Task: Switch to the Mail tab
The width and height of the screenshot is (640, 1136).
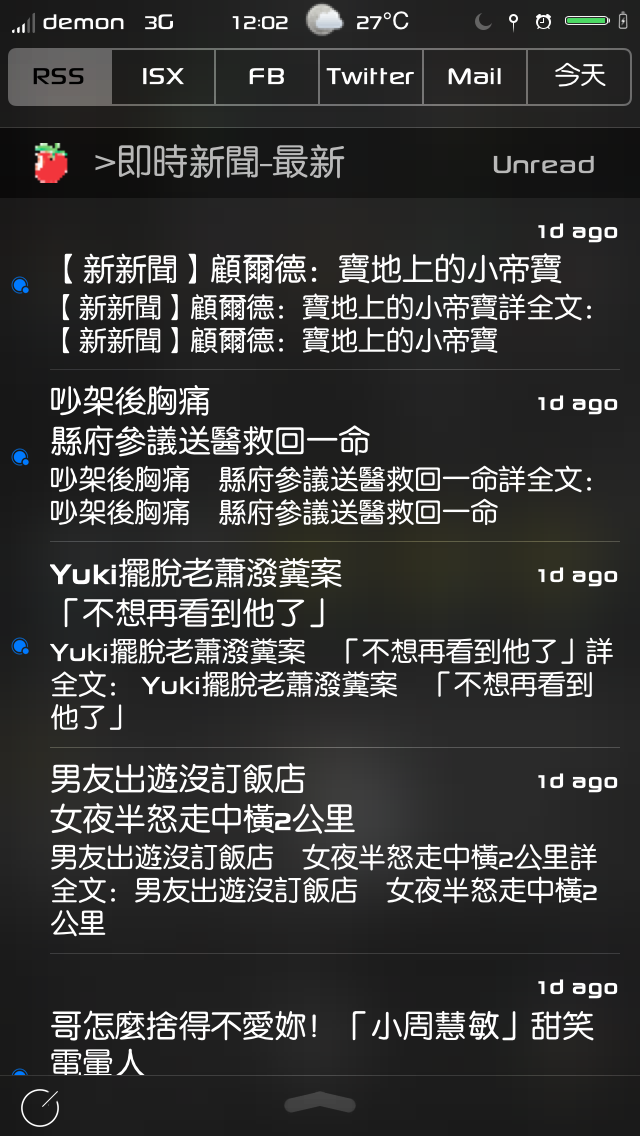Action: [x=475, y=77]
